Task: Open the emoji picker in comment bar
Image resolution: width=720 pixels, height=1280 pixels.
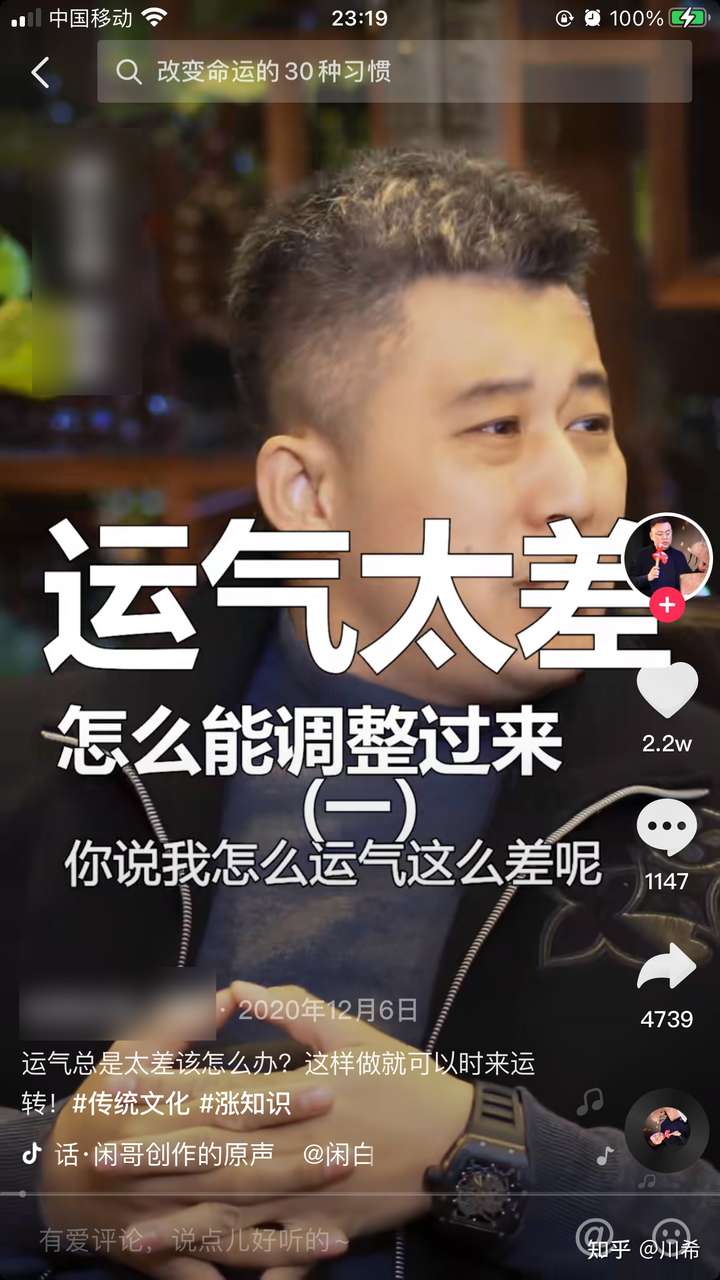Action: (x=671, y=1235)
